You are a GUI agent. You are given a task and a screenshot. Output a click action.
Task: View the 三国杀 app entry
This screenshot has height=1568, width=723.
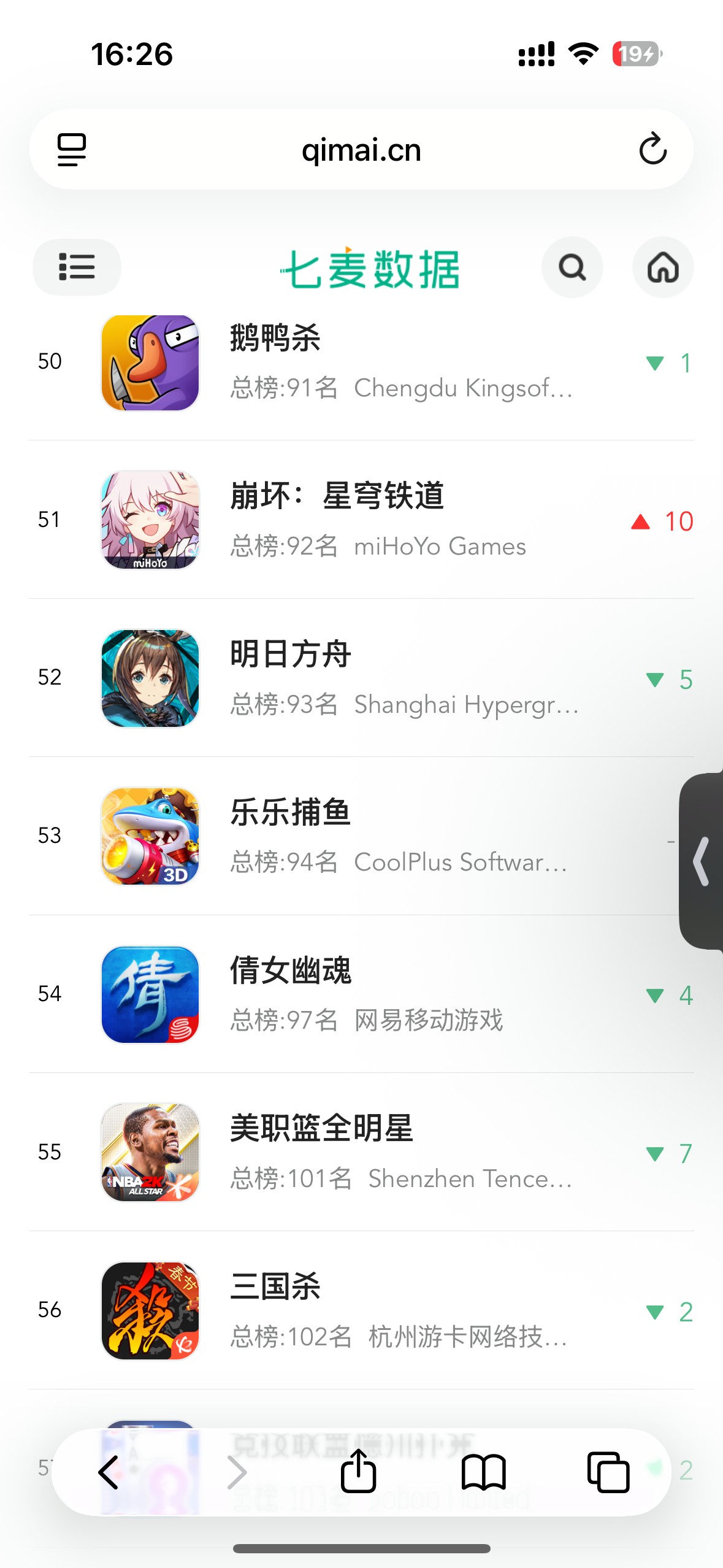[361, 1310]
